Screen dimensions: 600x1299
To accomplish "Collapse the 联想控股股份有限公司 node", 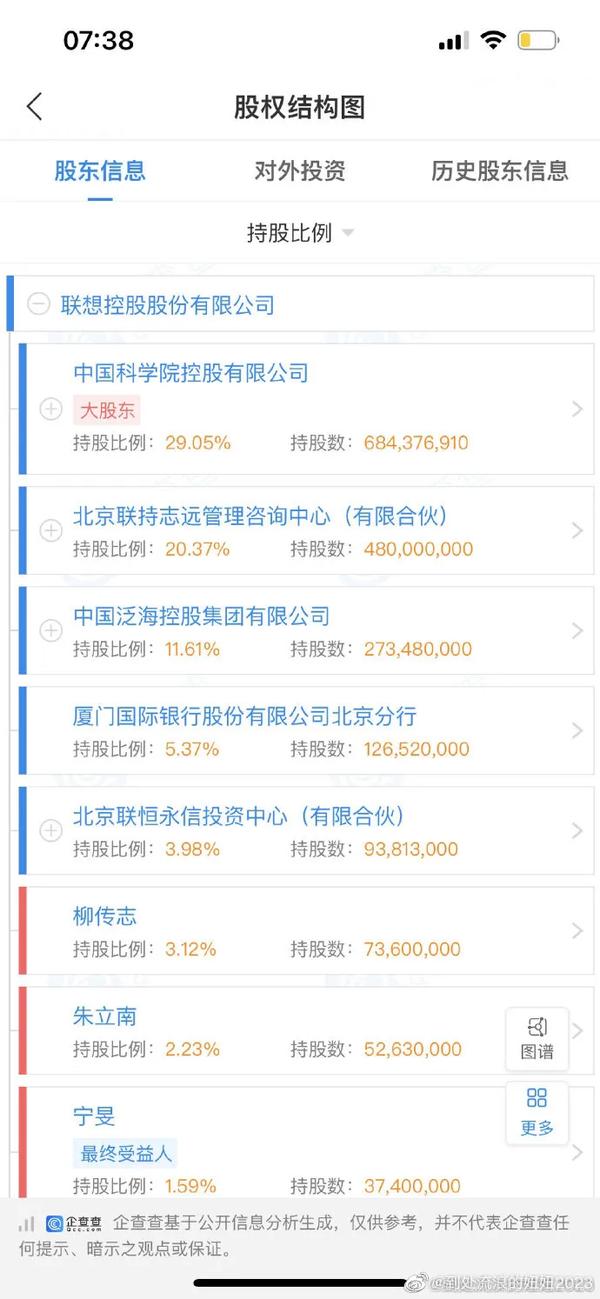I will 38,305.
